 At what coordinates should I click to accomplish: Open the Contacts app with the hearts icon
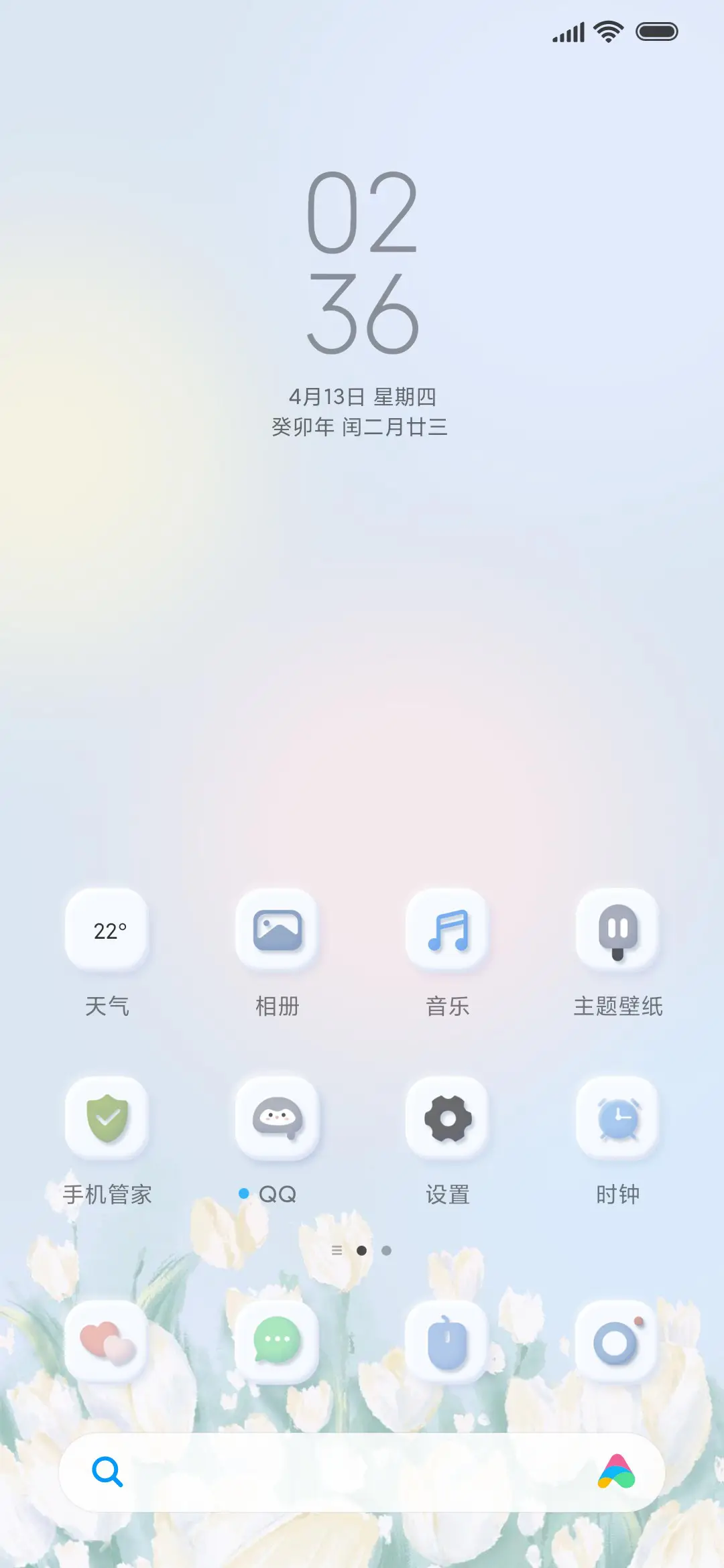tap(107, 1340)
